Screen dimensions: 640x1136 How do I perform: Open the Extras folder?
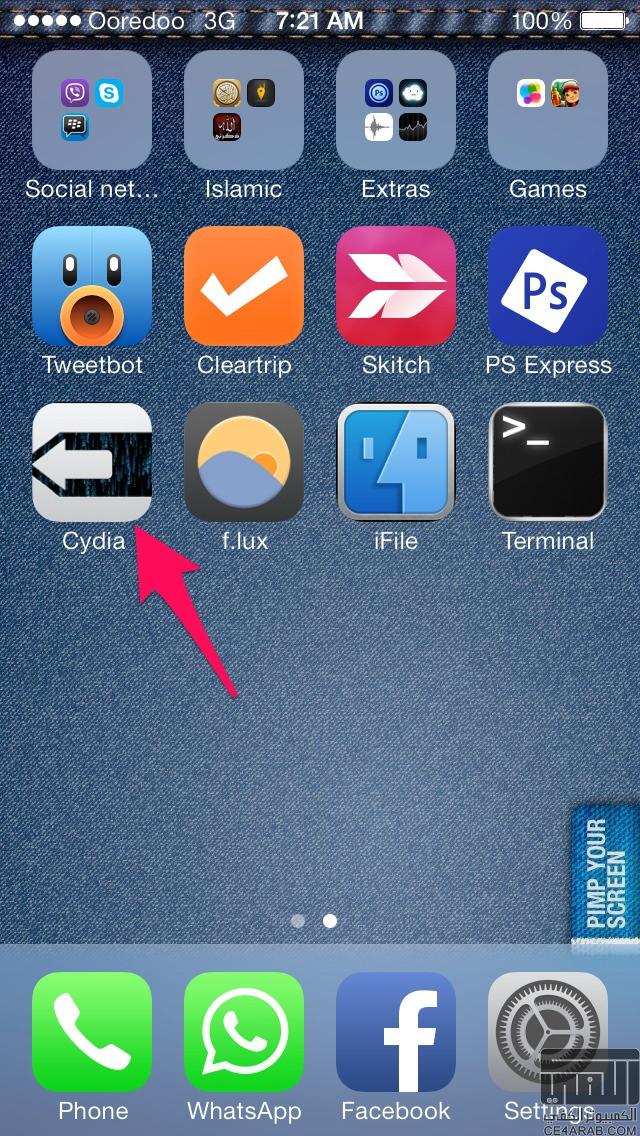point(396,110)
